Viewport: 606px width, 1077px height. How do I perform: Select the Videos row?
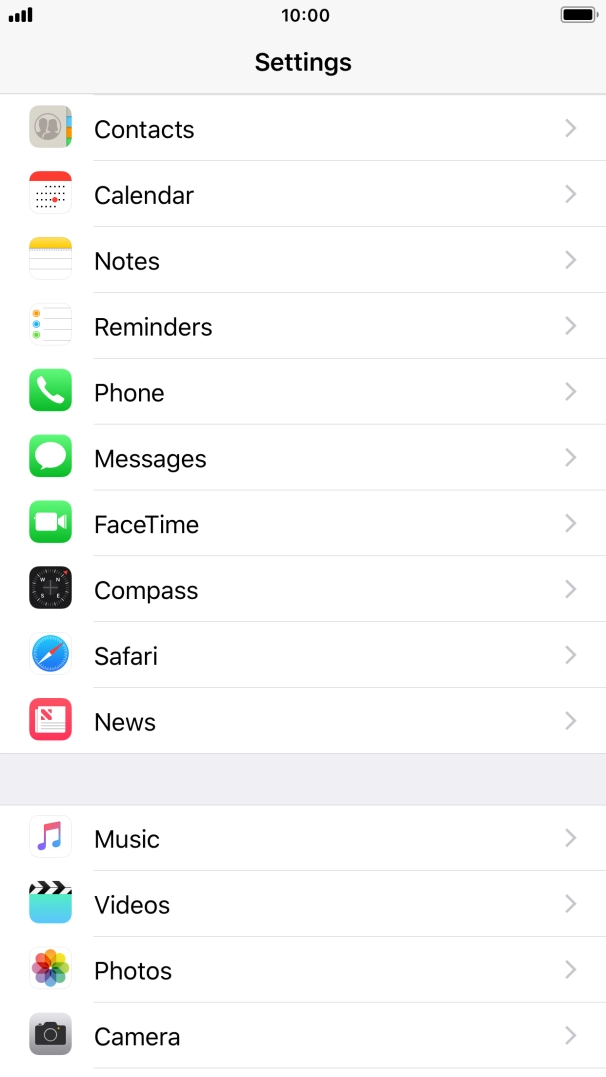pyautogui.click(x=303, y=905)
